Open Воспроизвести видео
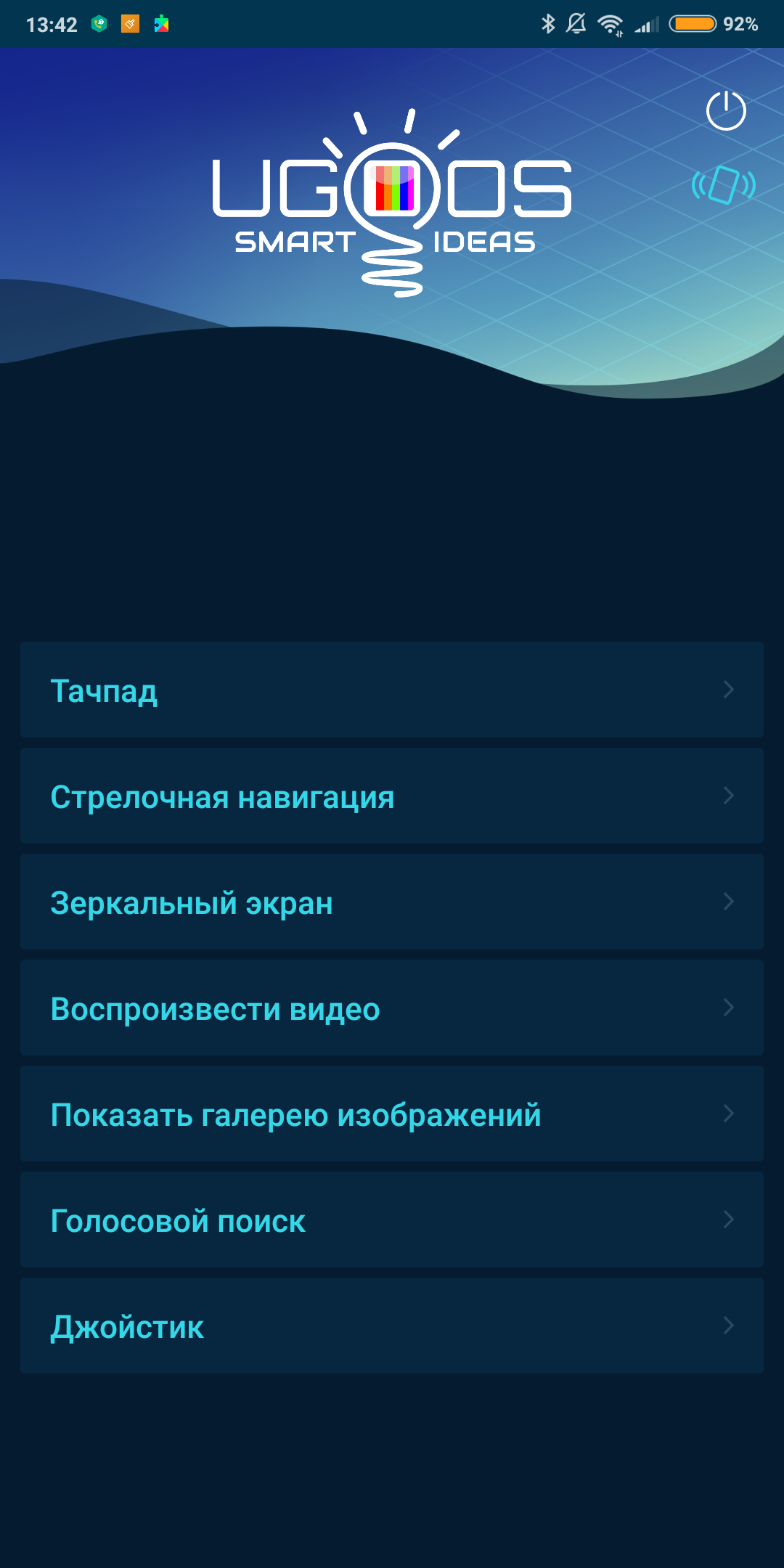Screen dimensions: 784x1568 pos(392,1008)
